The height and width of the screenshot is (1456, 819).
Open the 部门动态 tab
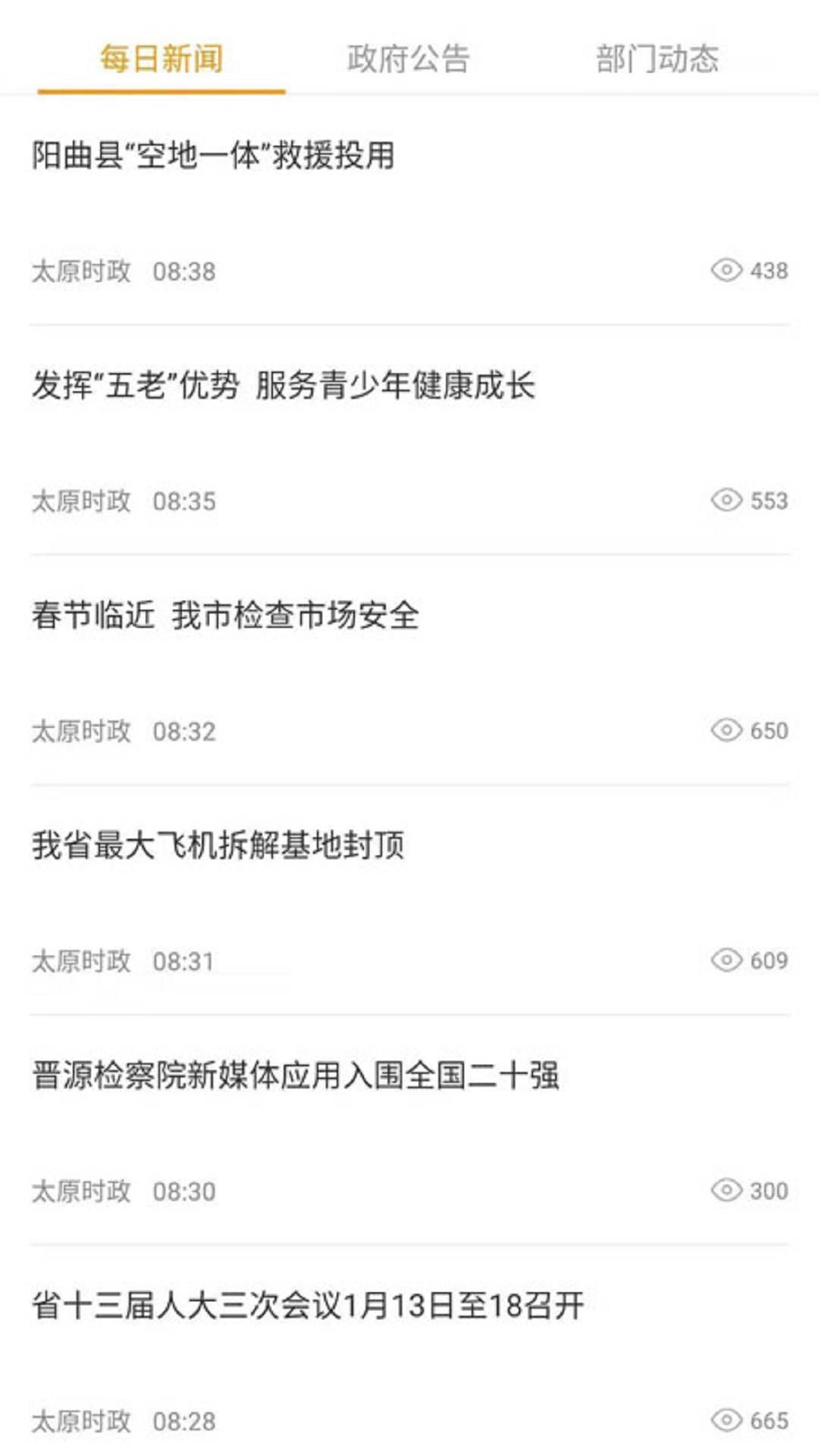click(x=657, y=59)
